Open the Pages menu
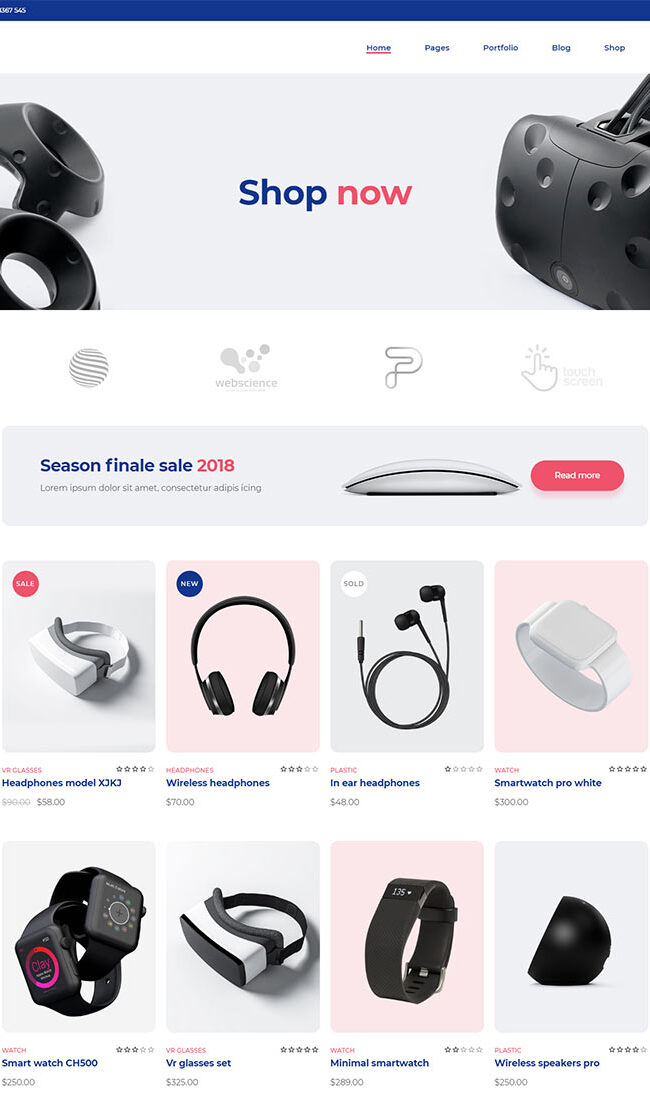650x1100 pixels. pyautogui.click(x=437, y=48)
